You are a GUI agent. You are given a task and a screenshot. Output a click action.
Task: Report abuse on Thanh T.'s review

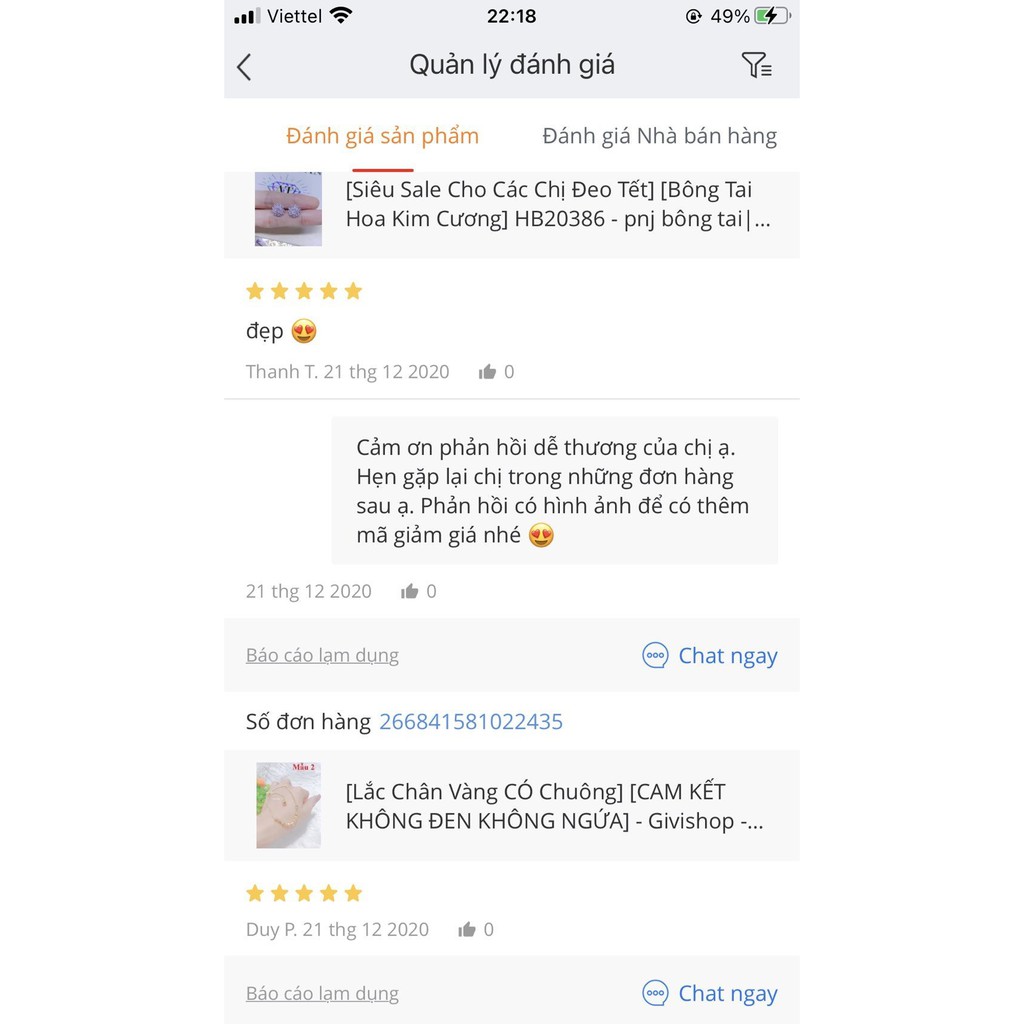tap(322, 656)
